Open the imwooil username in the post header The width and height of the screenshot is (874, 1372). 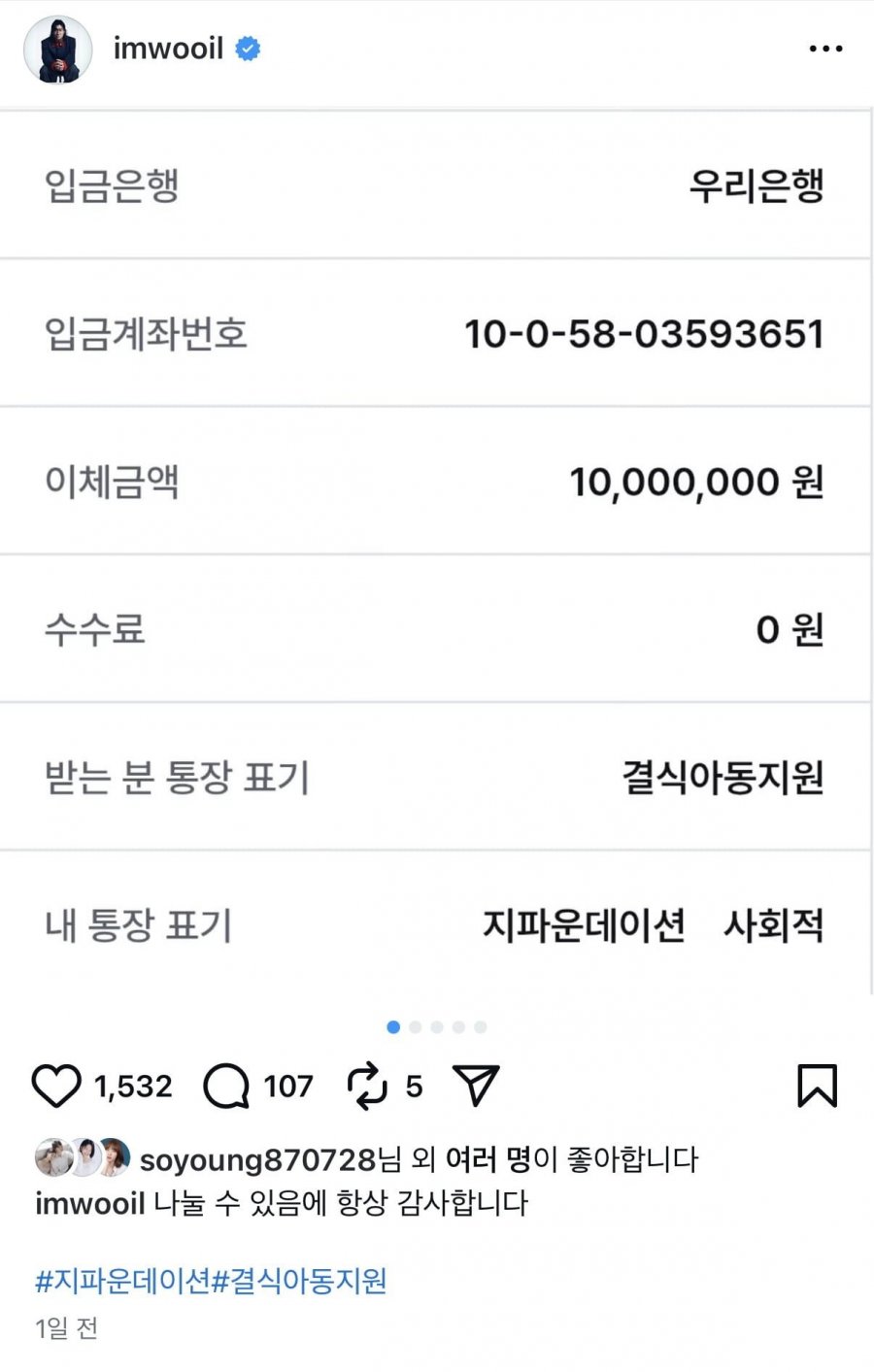tap(168, 49)
